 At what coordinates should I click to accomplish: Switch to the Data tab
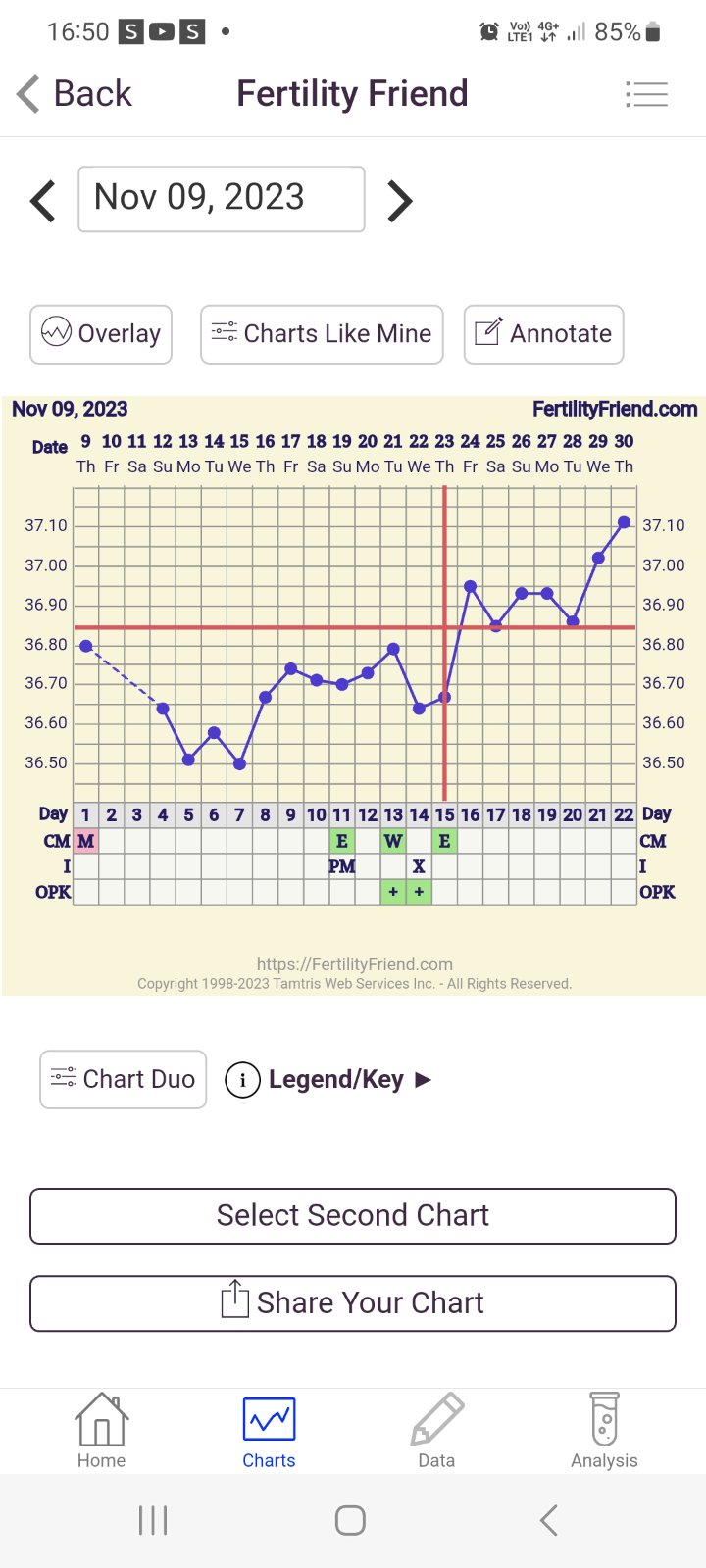click(436, 1431)
